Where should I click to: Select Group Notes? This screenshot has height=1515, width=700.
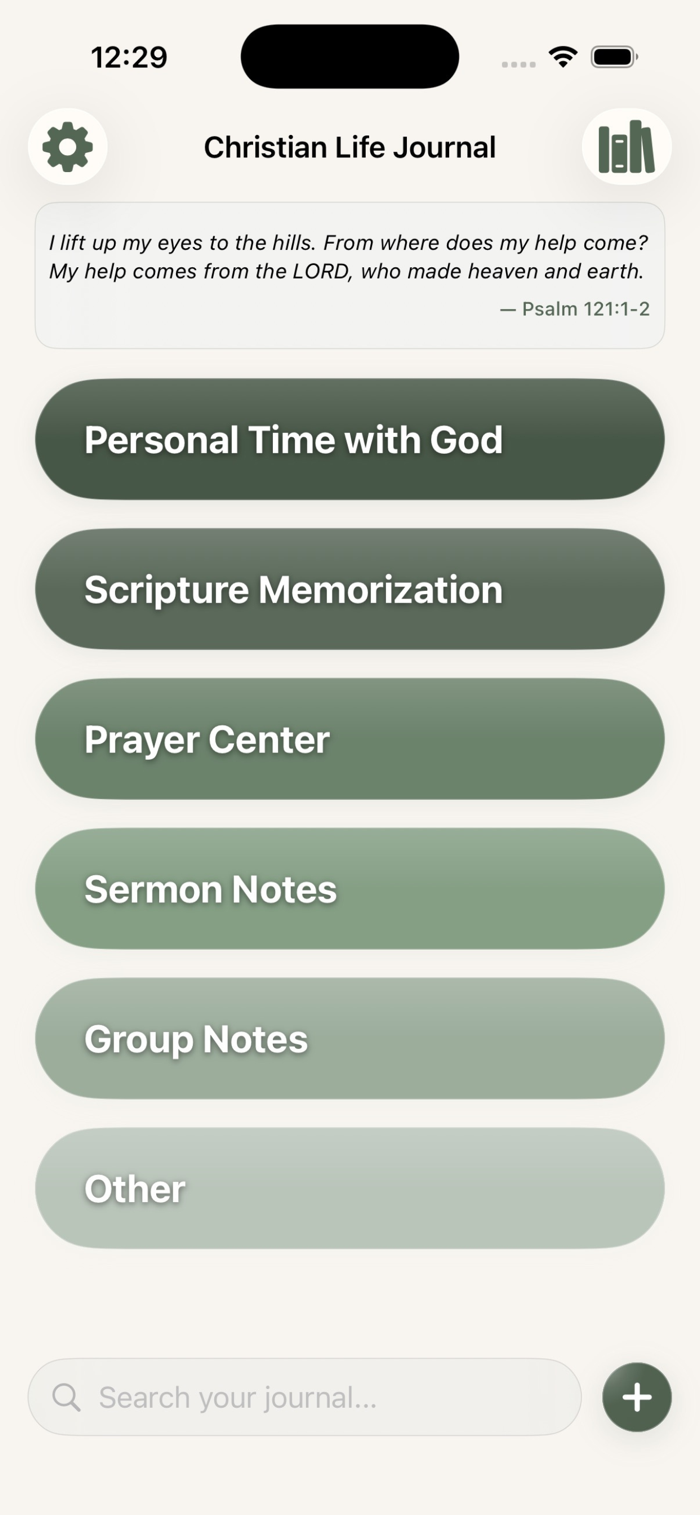coord(350,1039)
